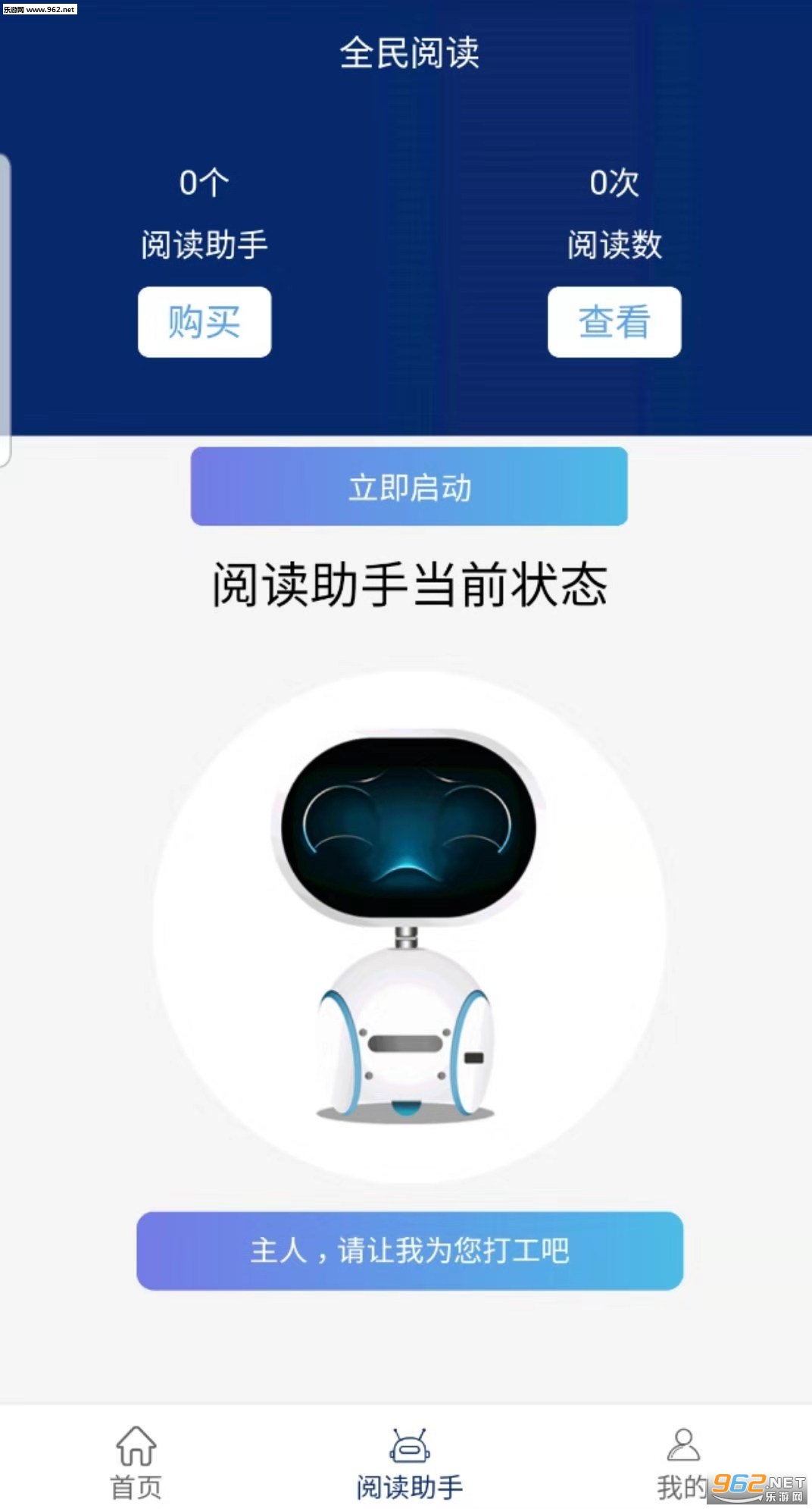The width and height of the screenshot is (812, 1509).
Task: Start the assistant with 立即启动
Action: point(409,487)
